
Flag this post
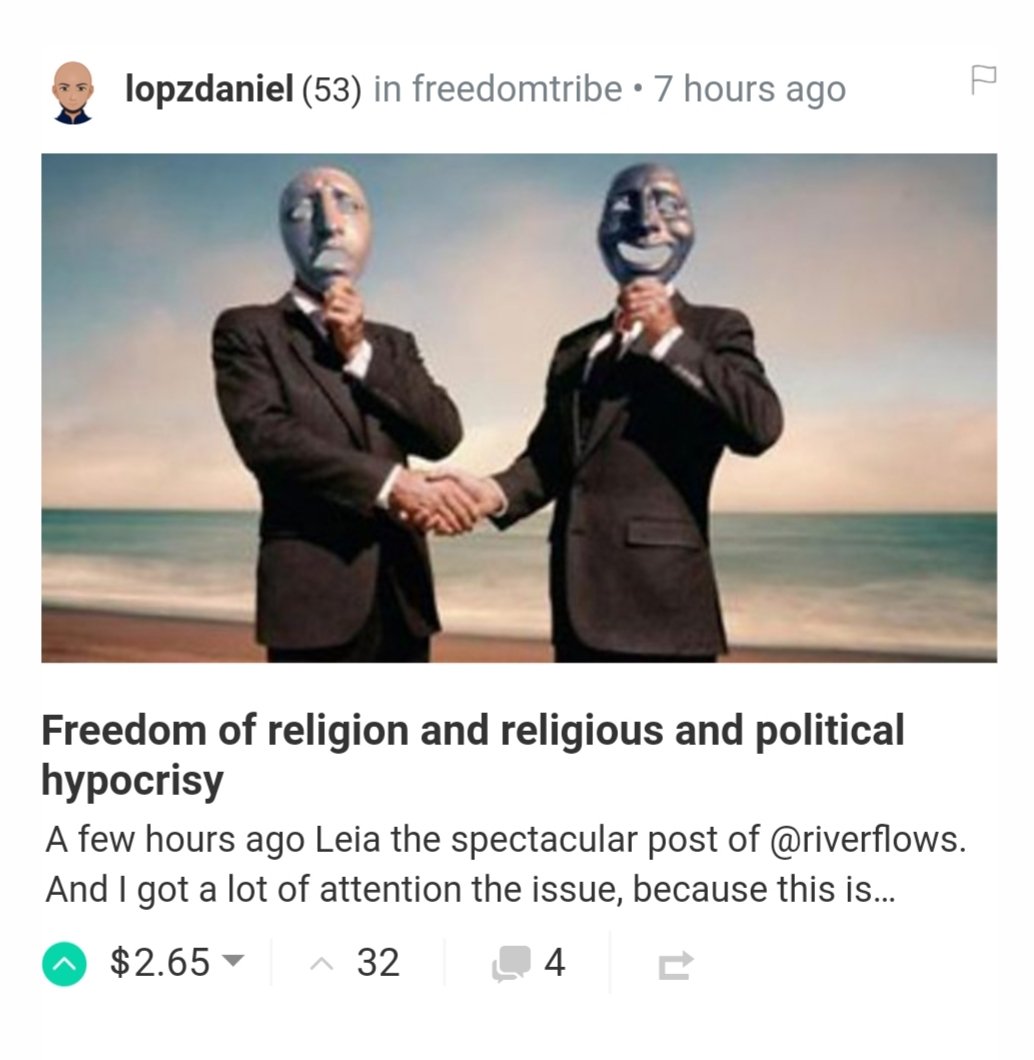pos(983,80)
